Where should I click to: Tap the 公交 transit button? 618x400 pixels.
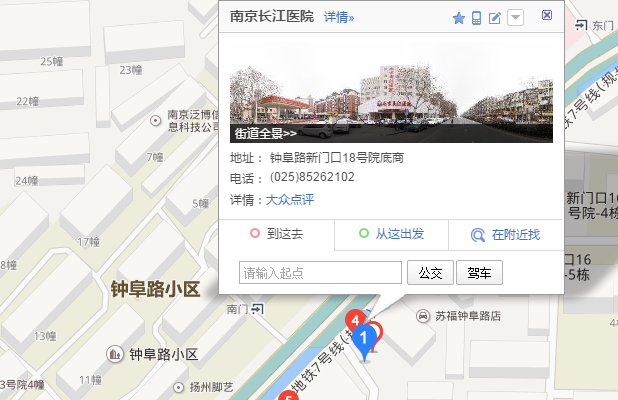(x=430, y=273)
